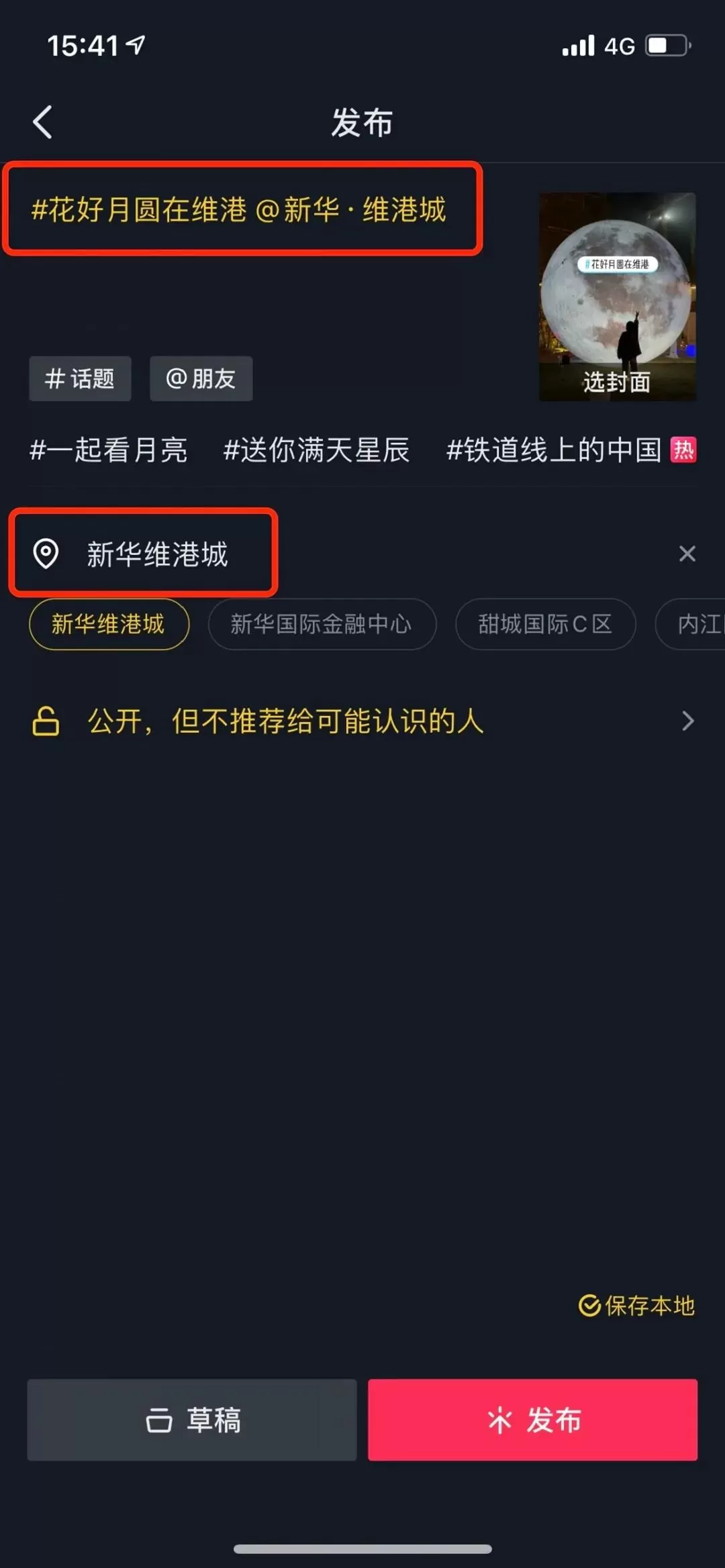Select the hot tag #铁道线上的中国
Screen dimensions: 725x1568
point(554,450)
